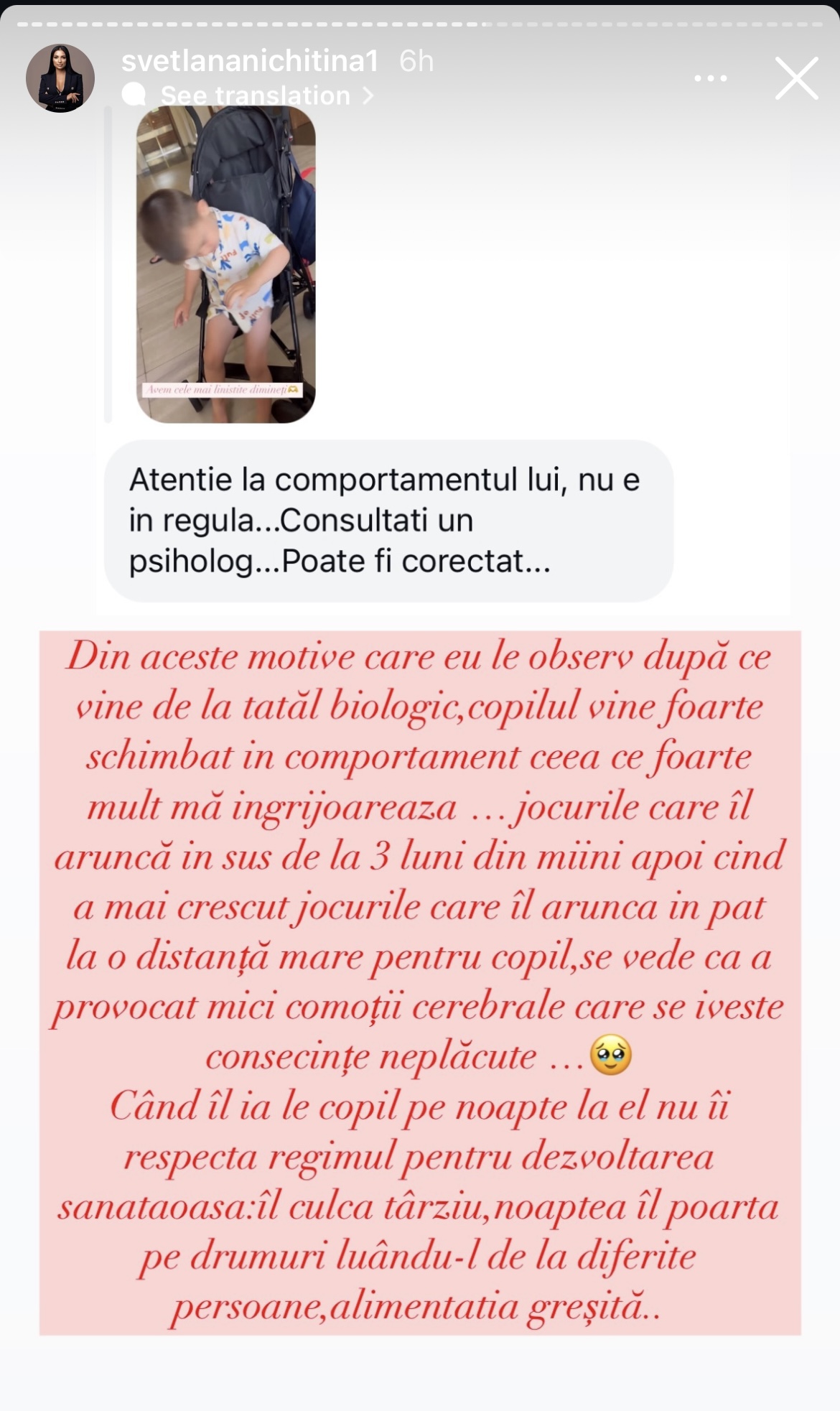Open svetlananichitina1's profile picture
Viewport: 840px width, 1411px height.
click(x=60, y=78)
